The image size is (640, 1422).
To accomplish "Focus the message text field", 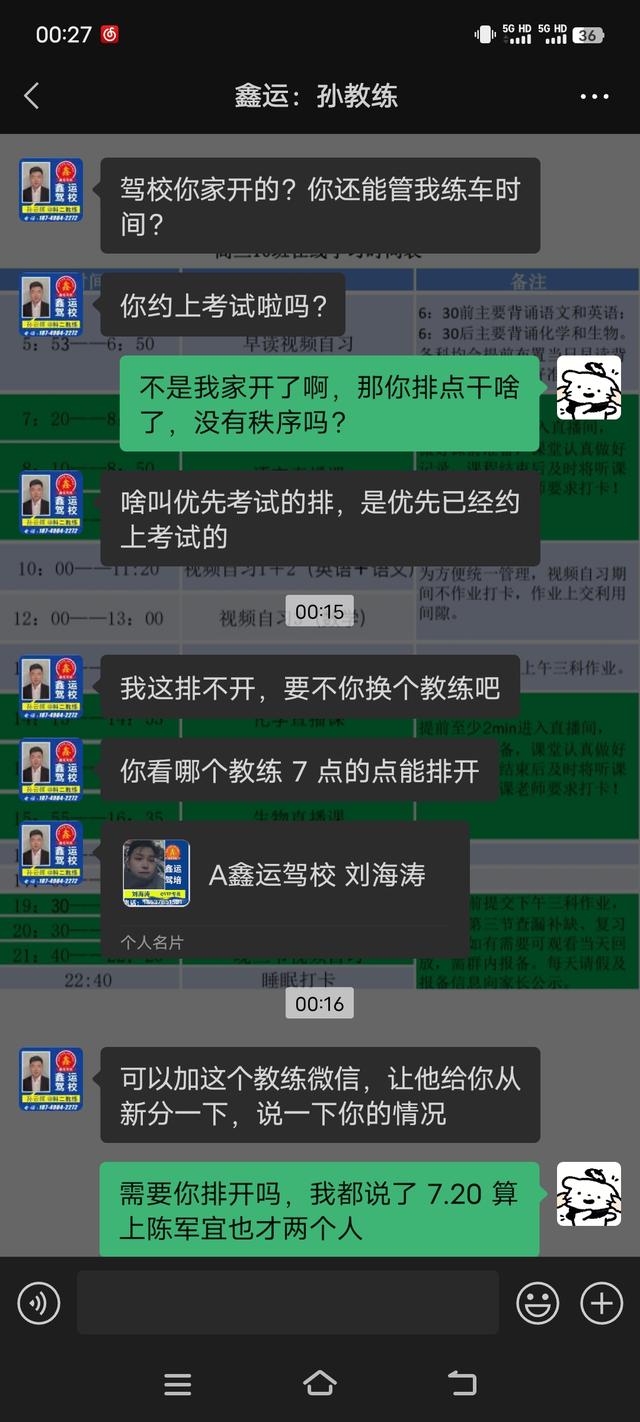I will coord(287,1303).
